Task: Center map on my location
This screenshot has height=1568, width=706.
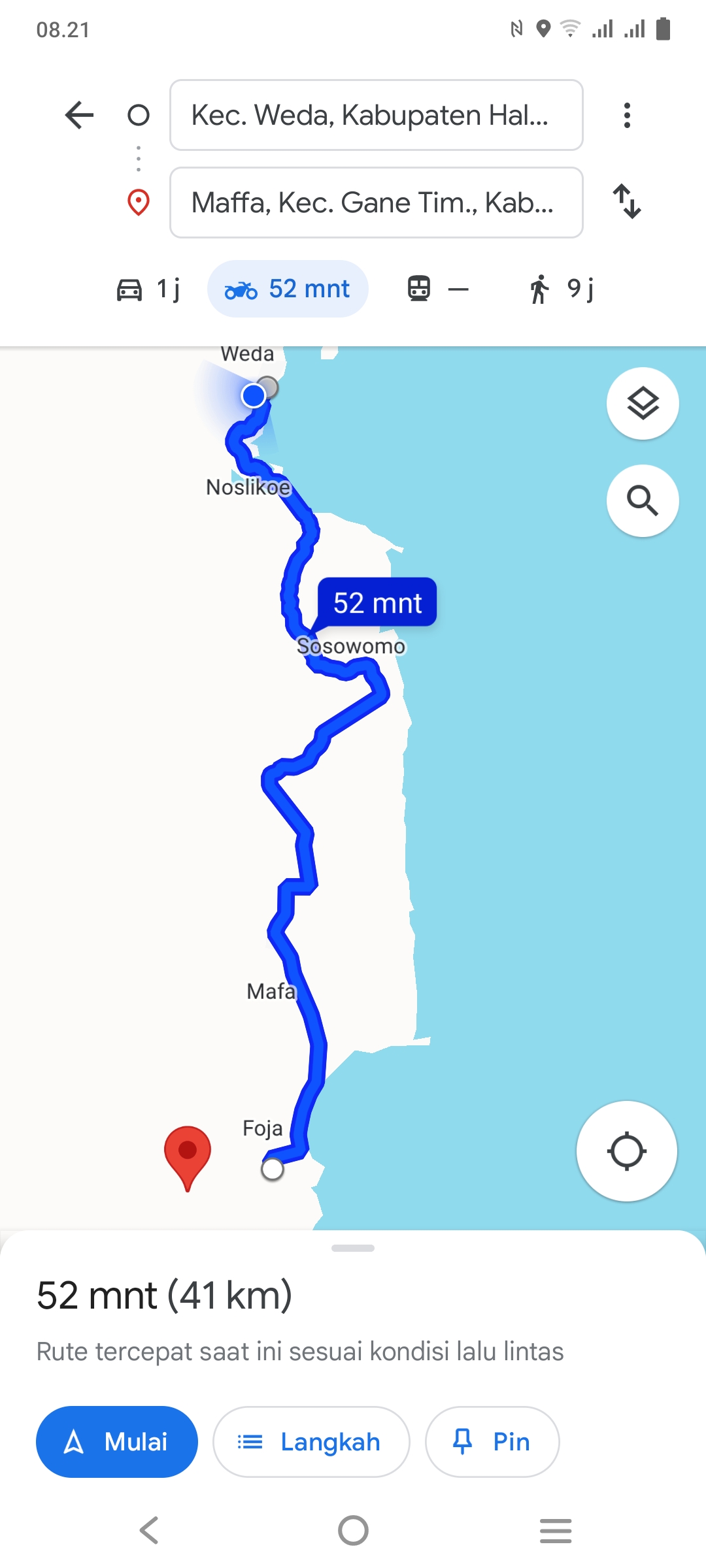Action: coord(626,1151)
